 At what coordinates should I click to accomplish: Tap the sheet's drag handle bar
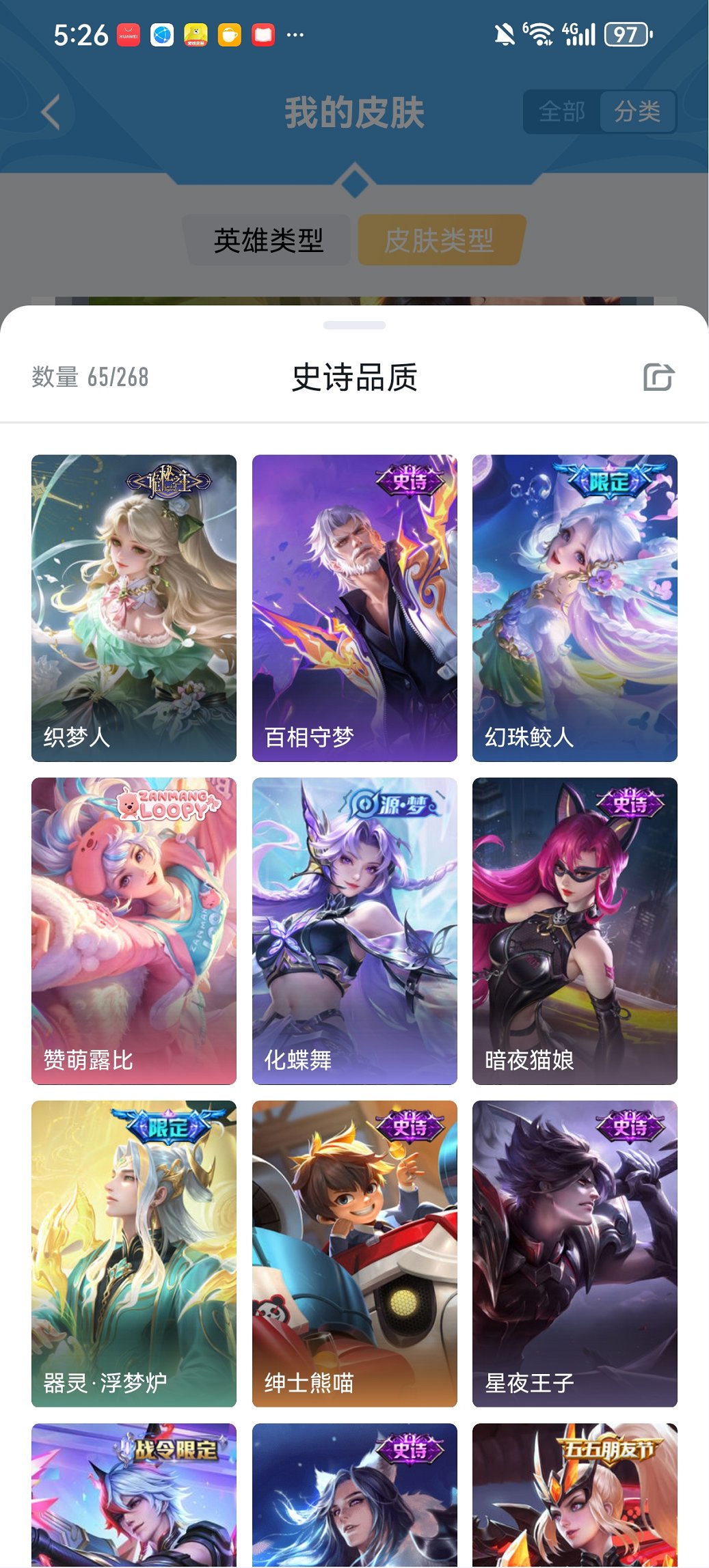354,325
